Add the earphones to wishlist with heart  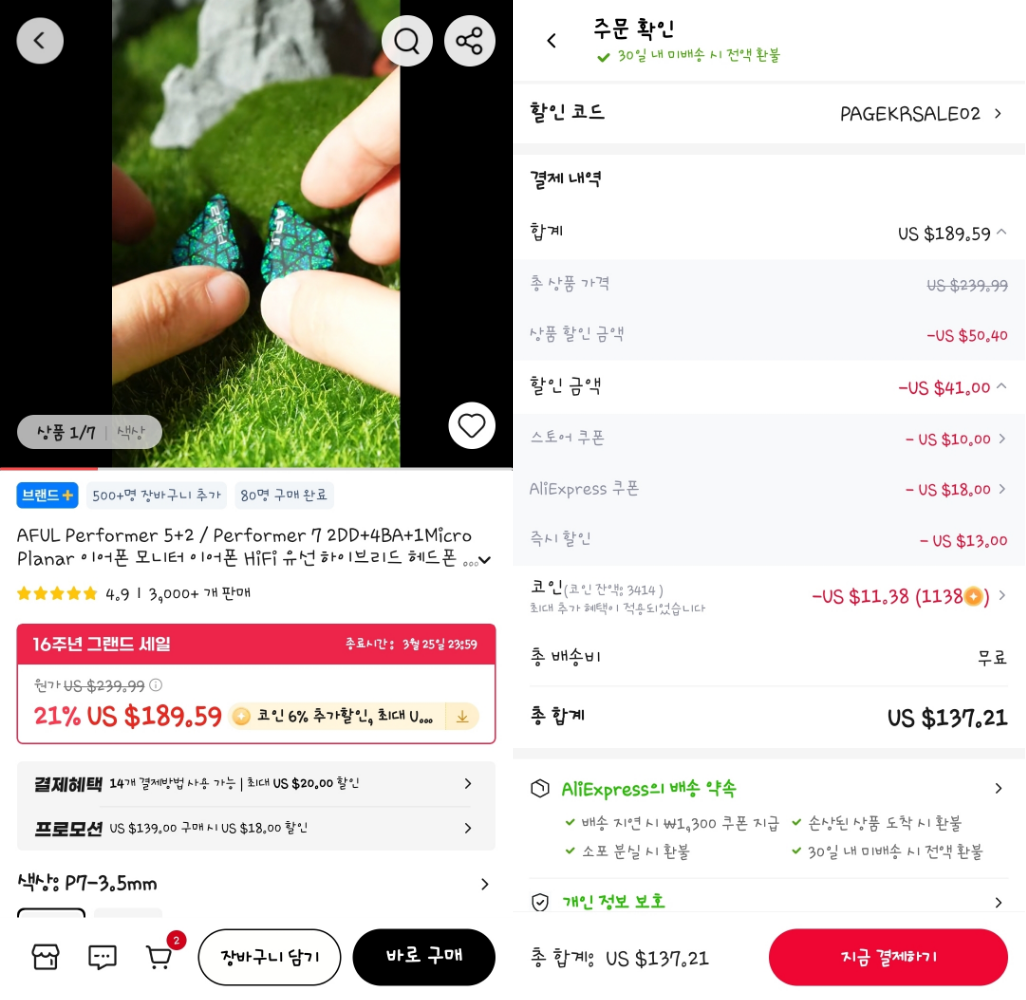coord(471,426)
